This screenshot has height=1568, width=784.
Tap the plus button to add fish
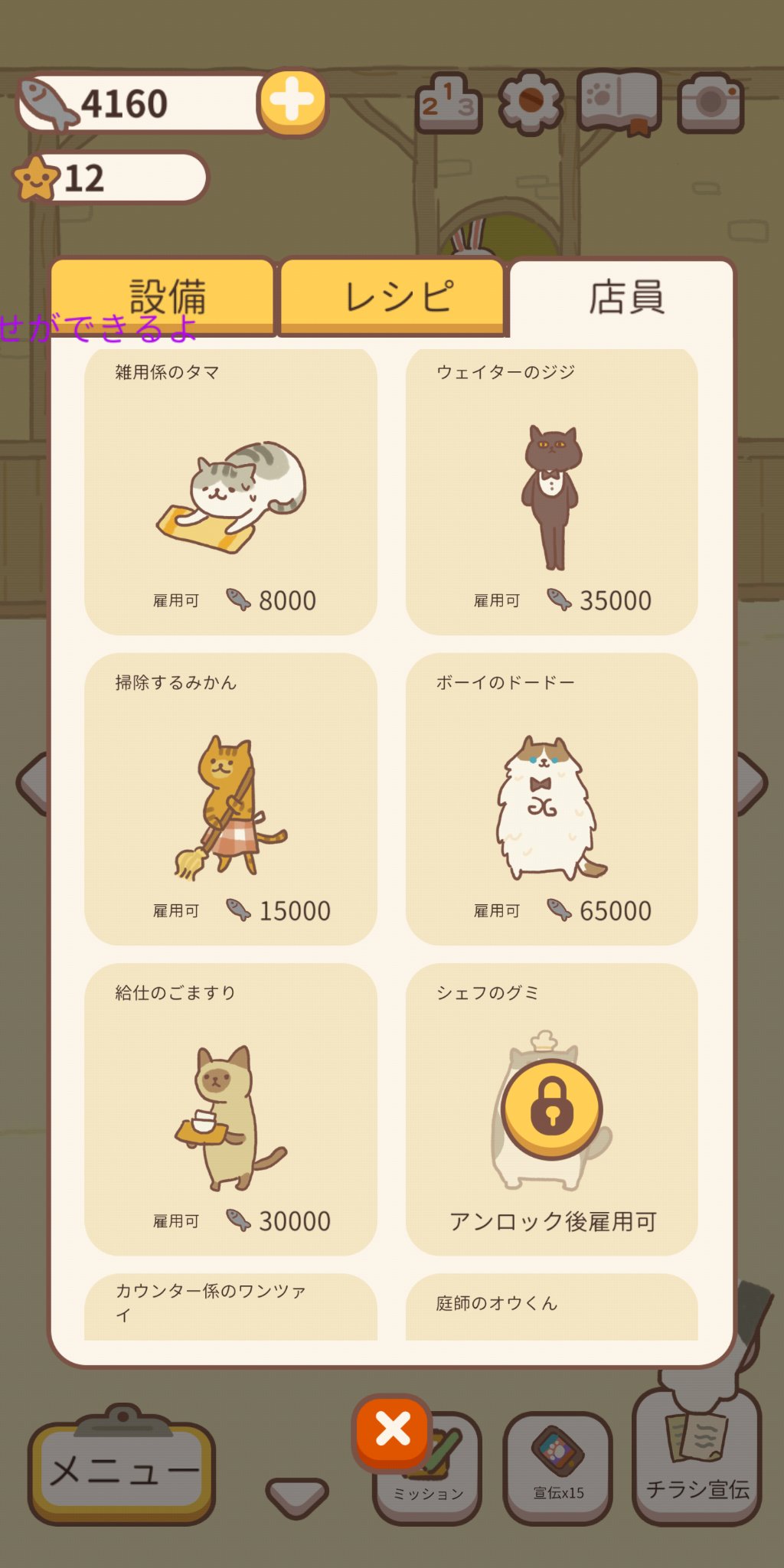(x=292, y=101)
